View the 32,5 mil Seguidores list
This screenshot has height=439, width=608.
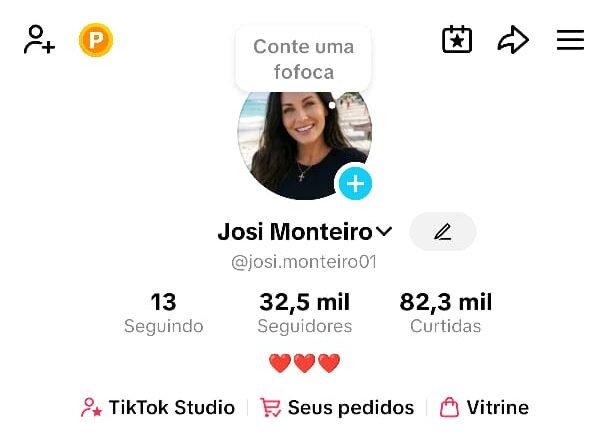point(305,313)
